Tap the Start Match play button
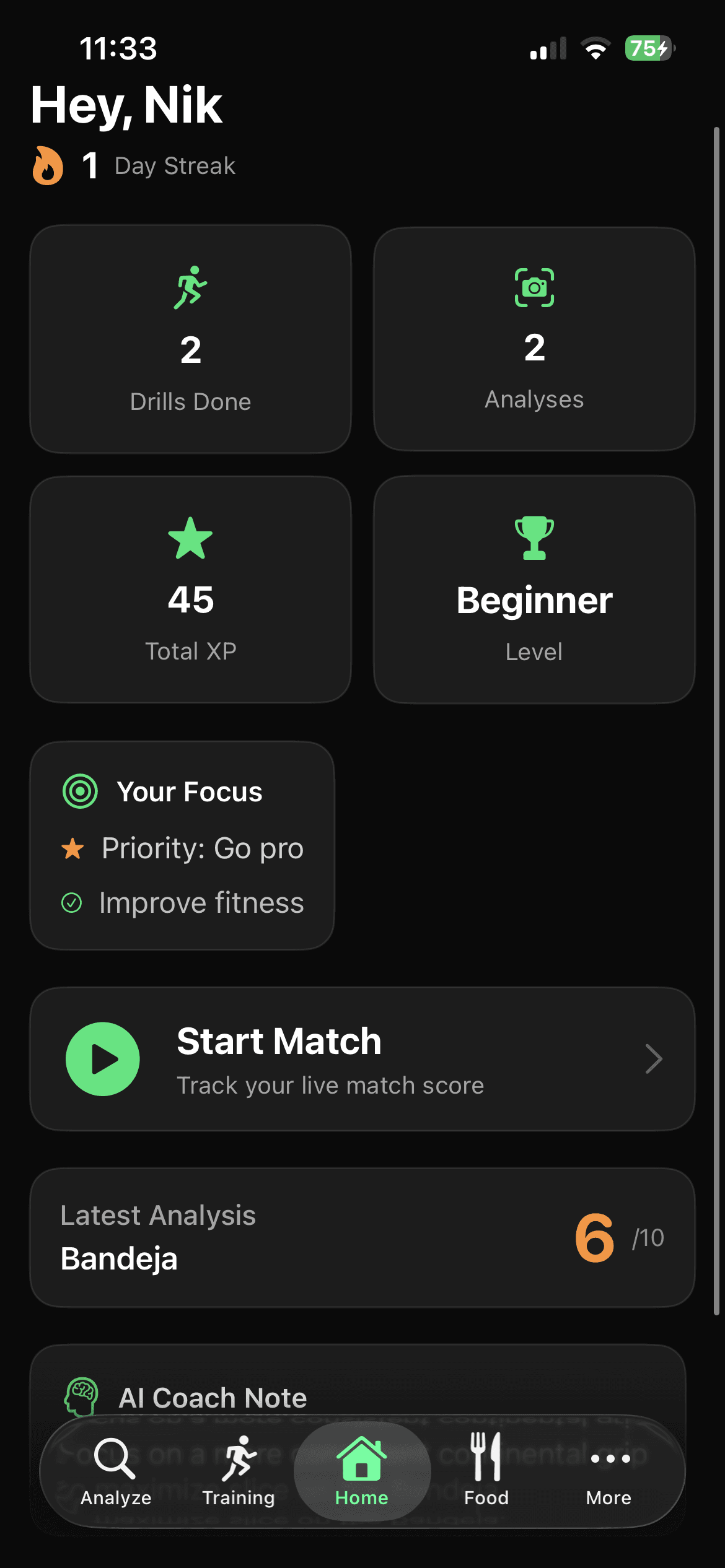 pos(103,1059)
